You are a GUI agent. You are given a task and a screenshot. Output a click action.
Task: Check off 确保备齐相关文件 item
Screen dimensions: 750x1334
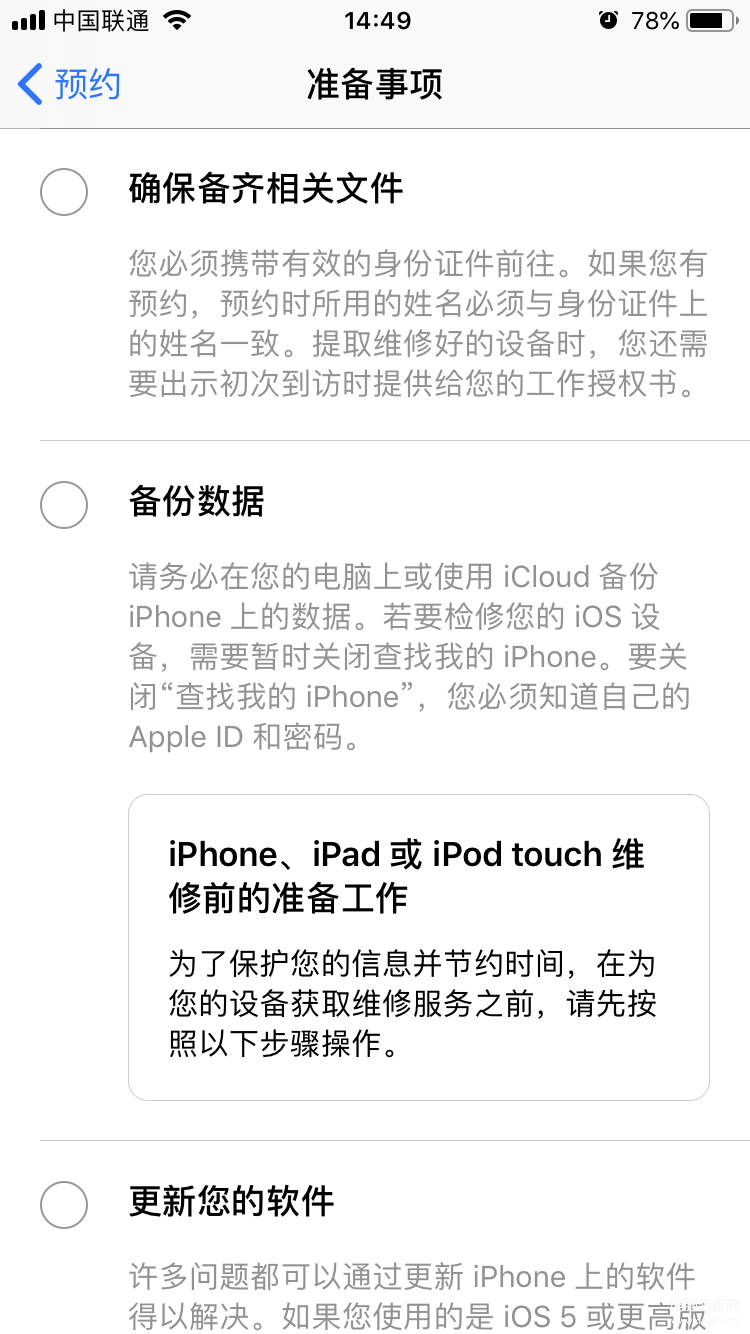64,191
